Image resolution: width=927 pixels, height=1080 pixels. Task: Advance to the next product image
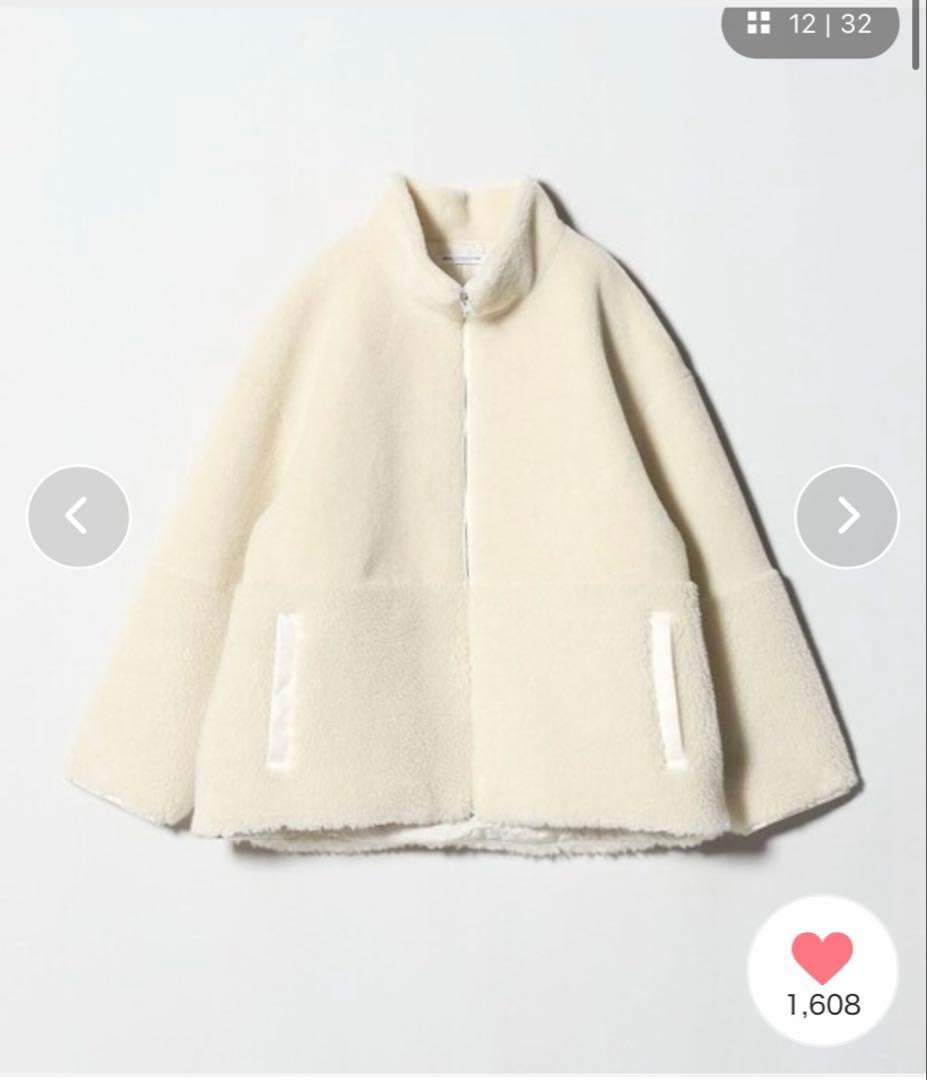tap(847, 516)
